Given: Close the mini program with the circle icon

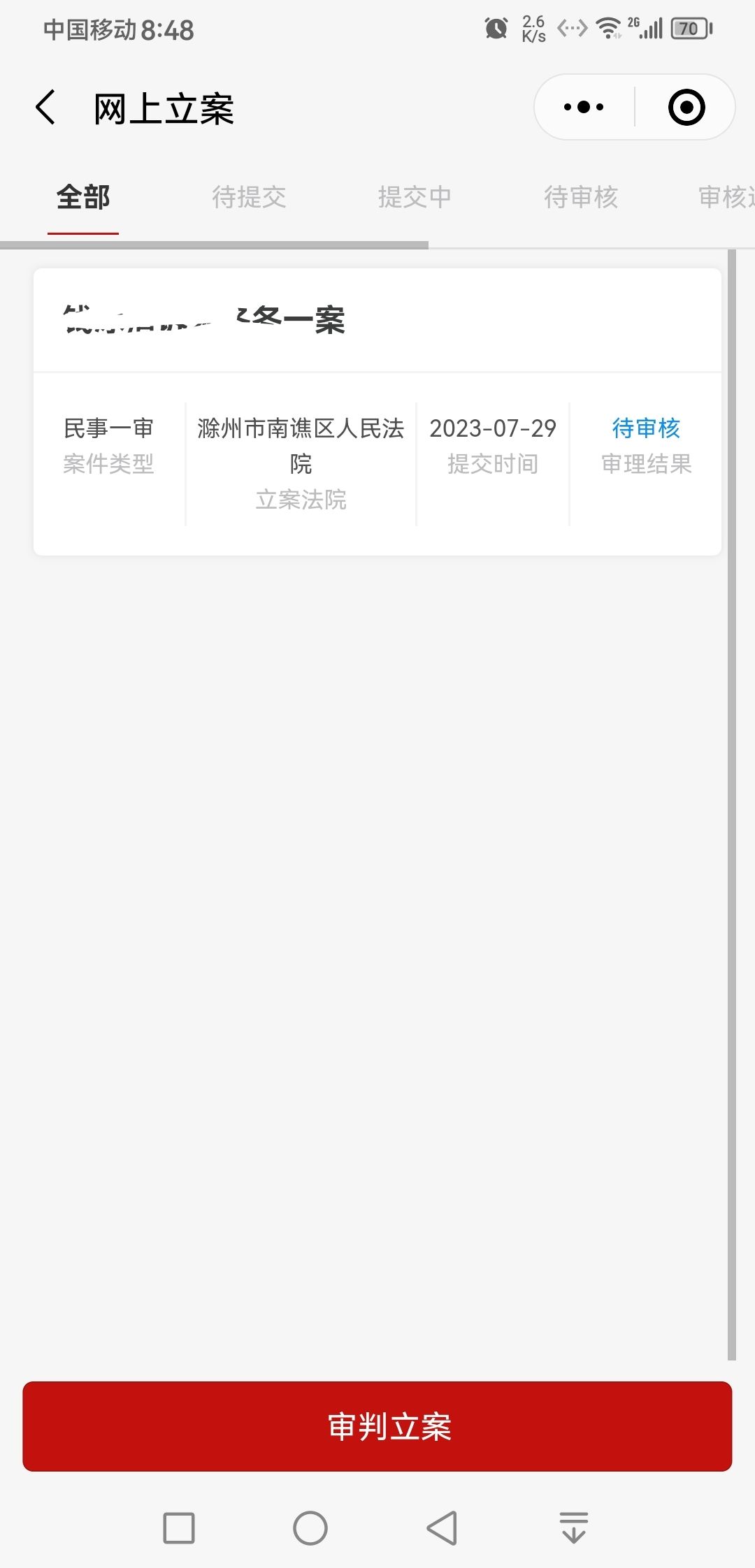Looking at the screenshot, I should pyautogui.click(x=686, y=108).
